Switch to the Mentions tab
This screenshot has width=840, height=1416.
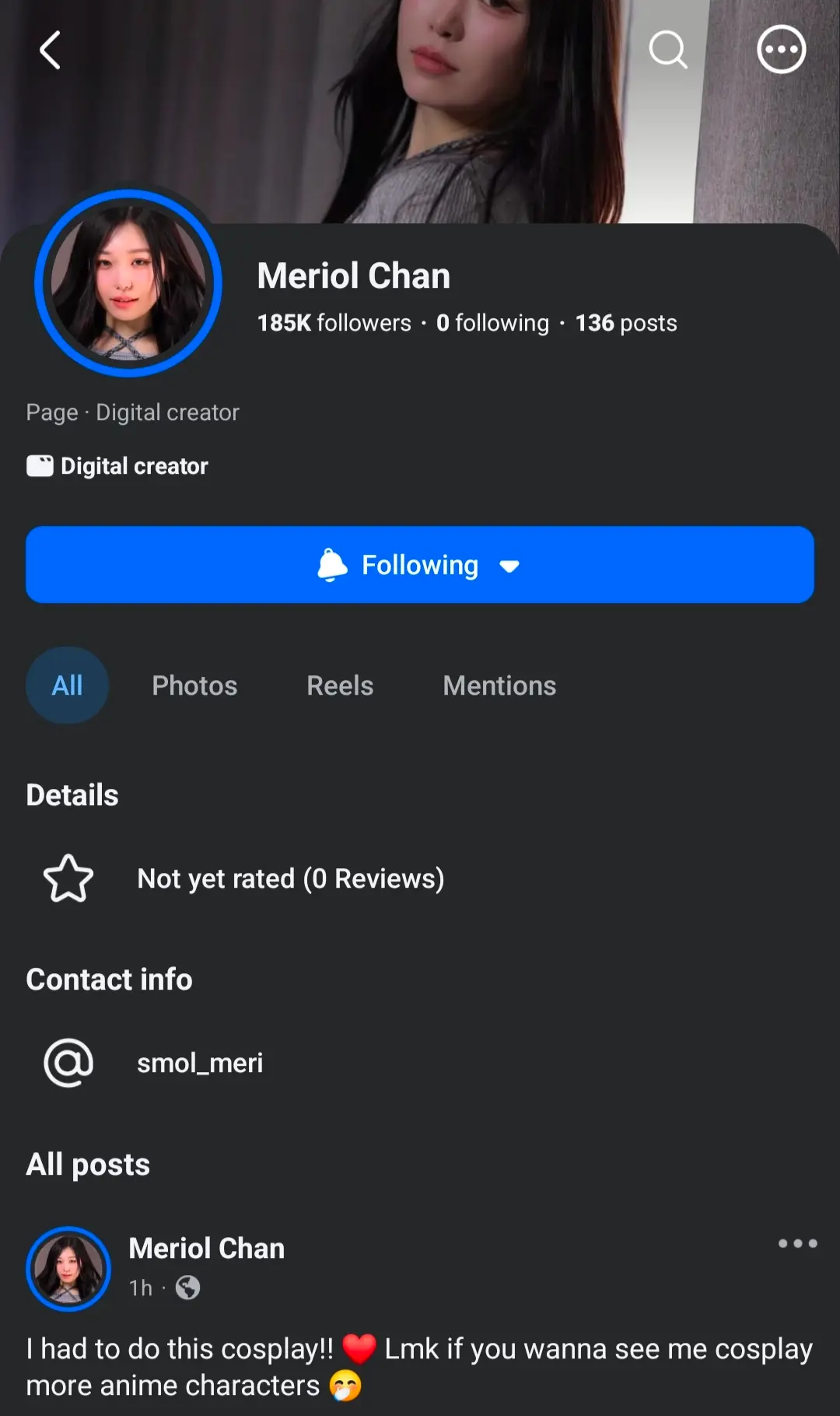coord(499,685)
